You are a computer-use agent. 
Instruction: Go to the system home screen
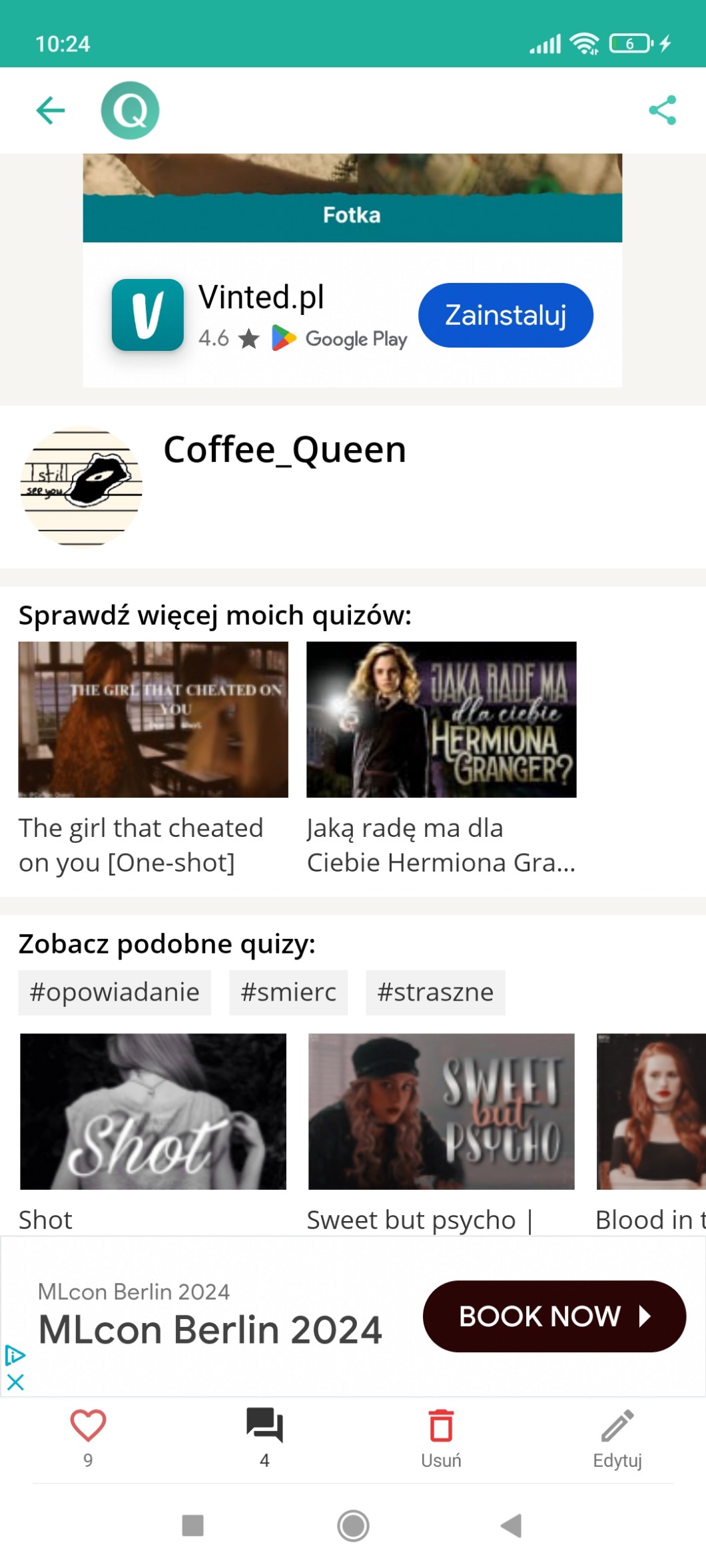353,1525
